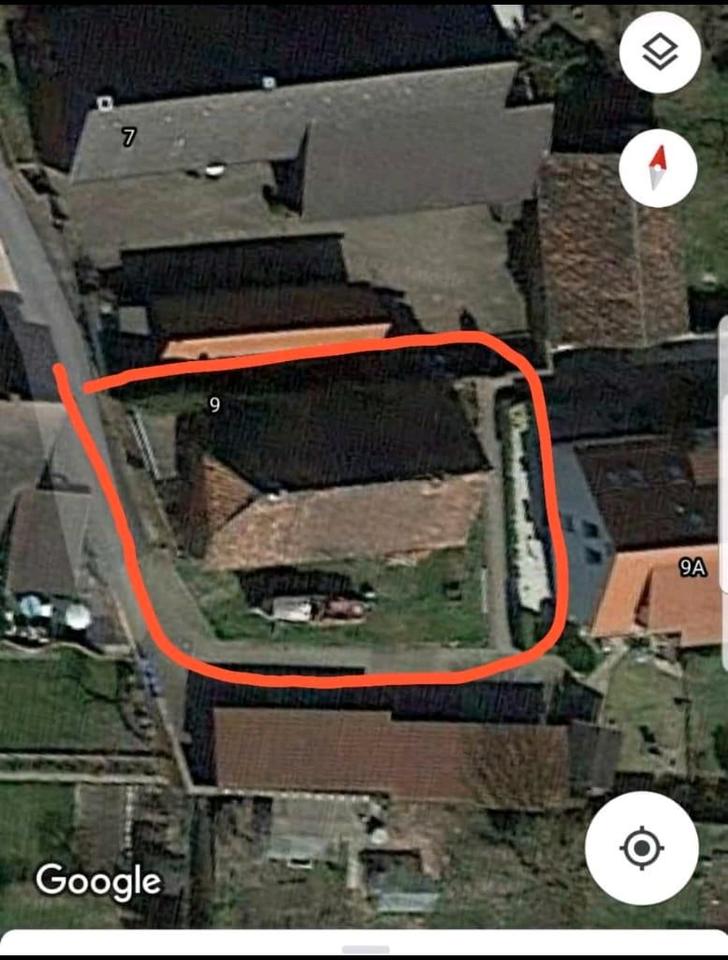
Task: Center the map on my location
Action: (641, 848)
